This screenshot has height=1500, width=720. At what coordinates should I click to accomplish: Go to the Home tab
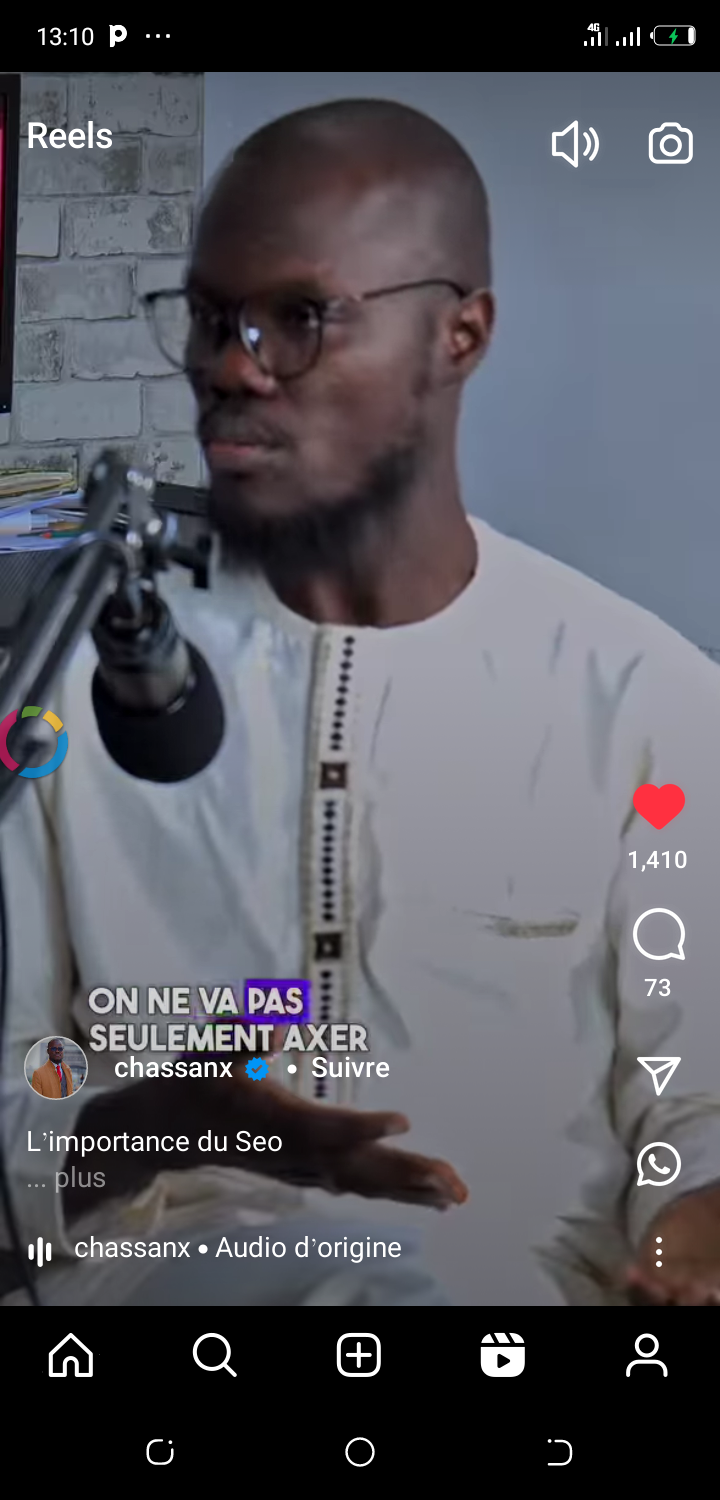click(71, 1356)
